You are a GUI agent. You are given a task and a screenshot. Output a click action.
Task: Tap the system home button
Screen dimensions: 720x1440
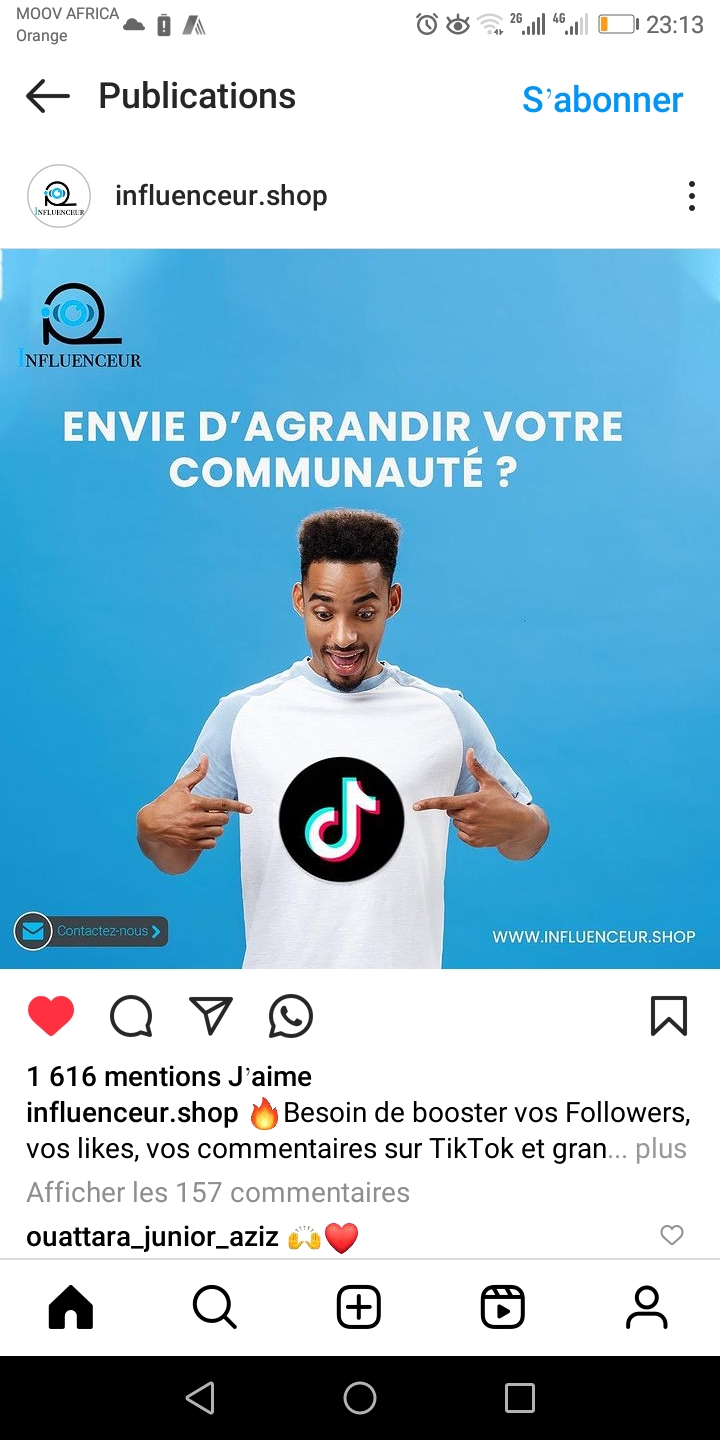point(360,1398)
